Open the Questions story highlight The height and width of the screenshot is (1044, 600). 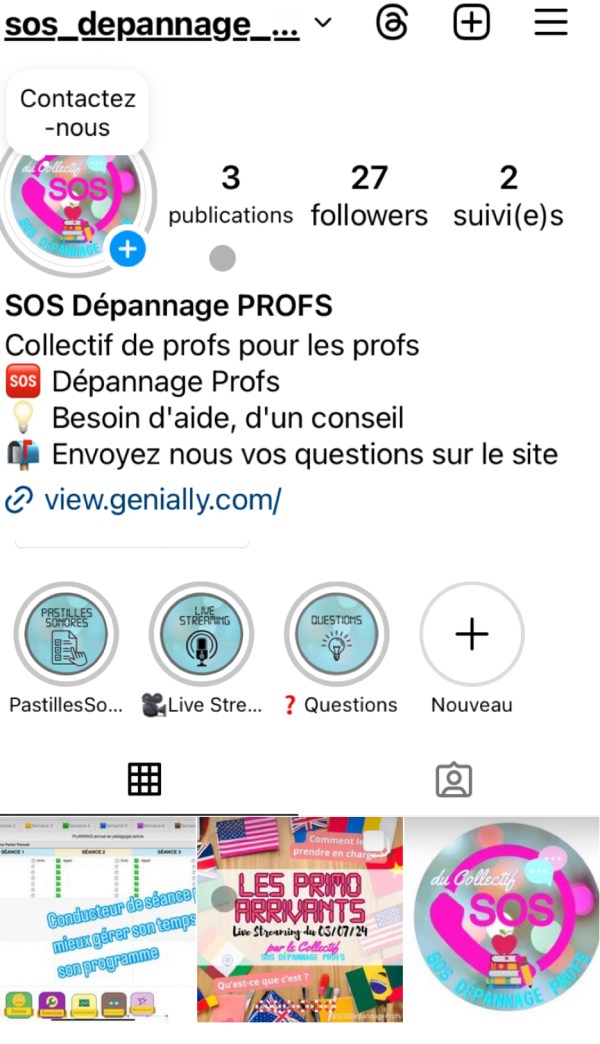[x=336, y=634]
